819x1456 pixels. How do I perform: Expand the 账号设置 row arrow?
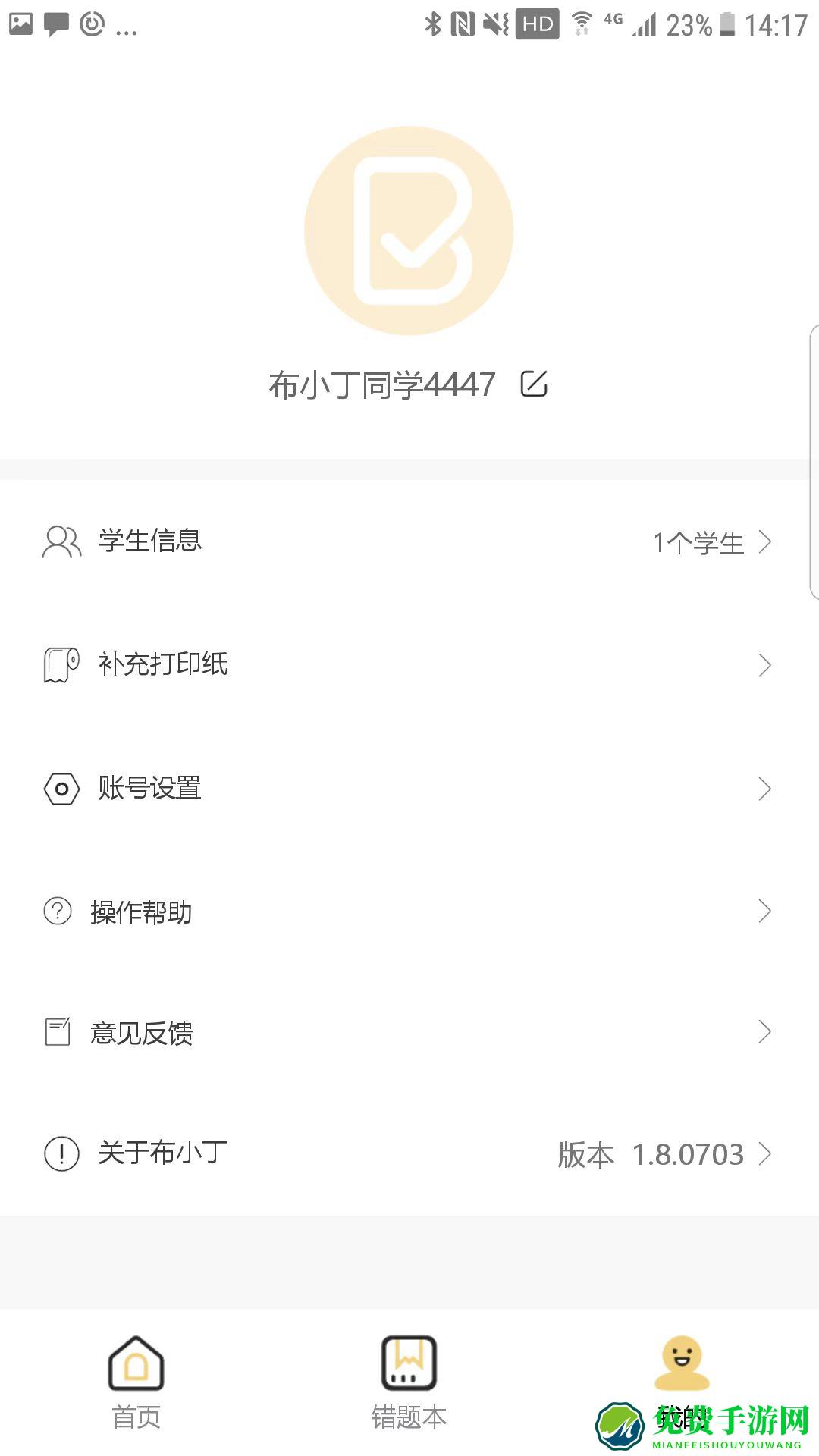pos(768,789)
